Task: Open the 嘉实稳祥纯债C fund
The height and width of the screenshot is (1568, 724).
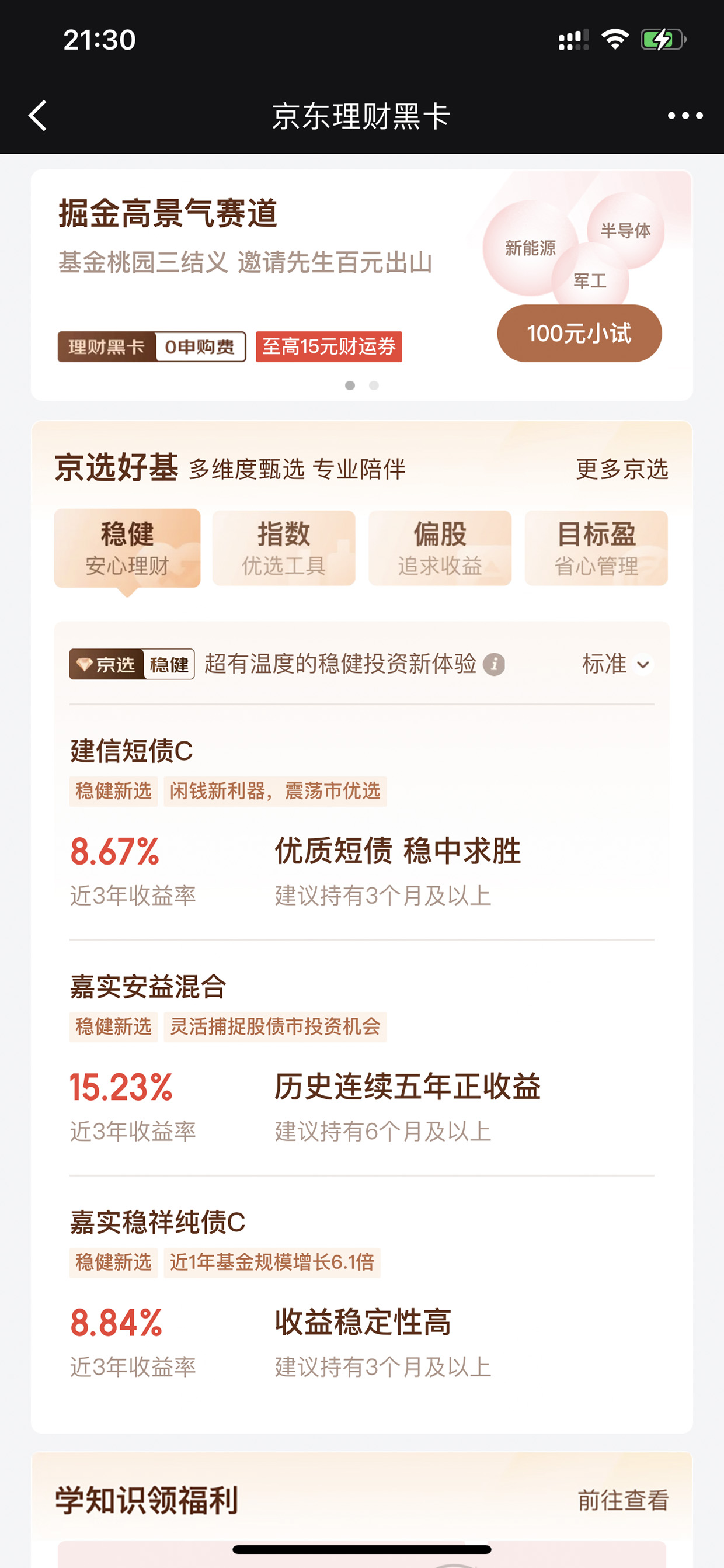Action: click(x=362, y=1295)
